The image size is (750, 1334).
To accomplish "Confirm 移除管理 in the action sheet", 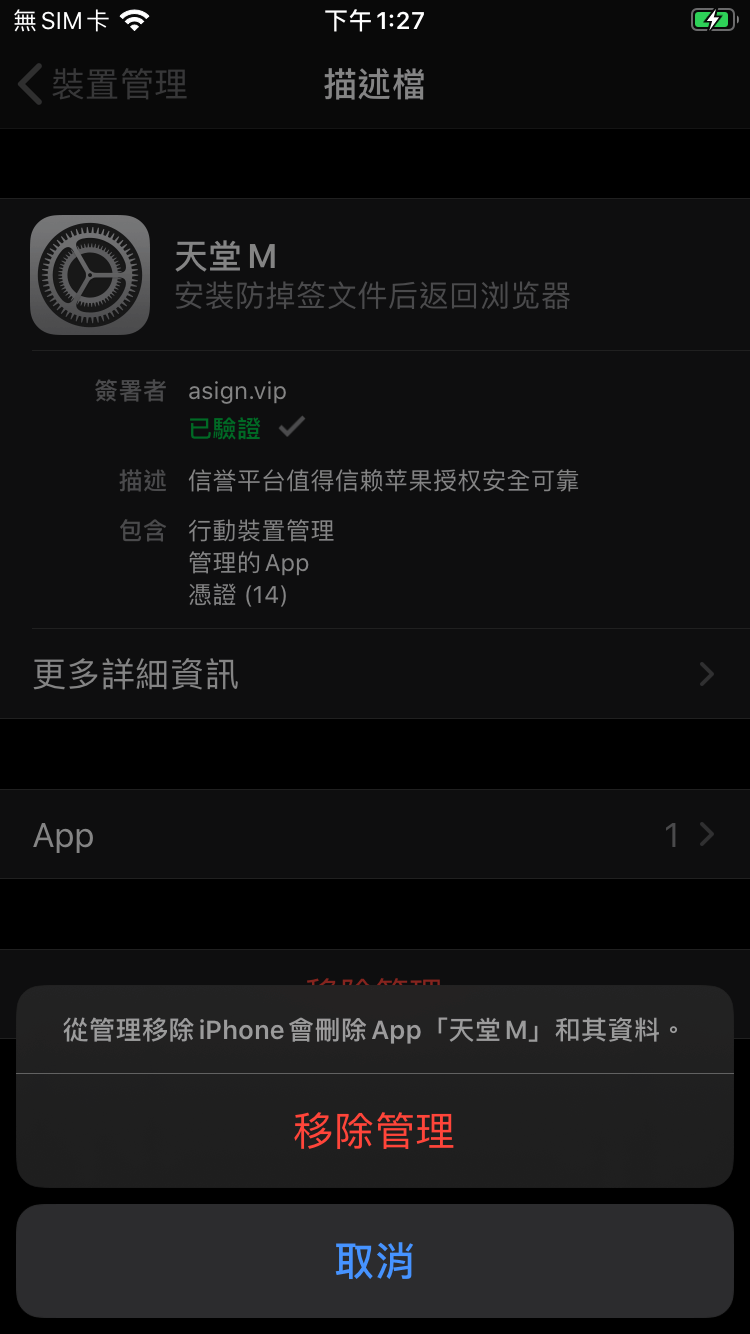I will point(375,1131).
